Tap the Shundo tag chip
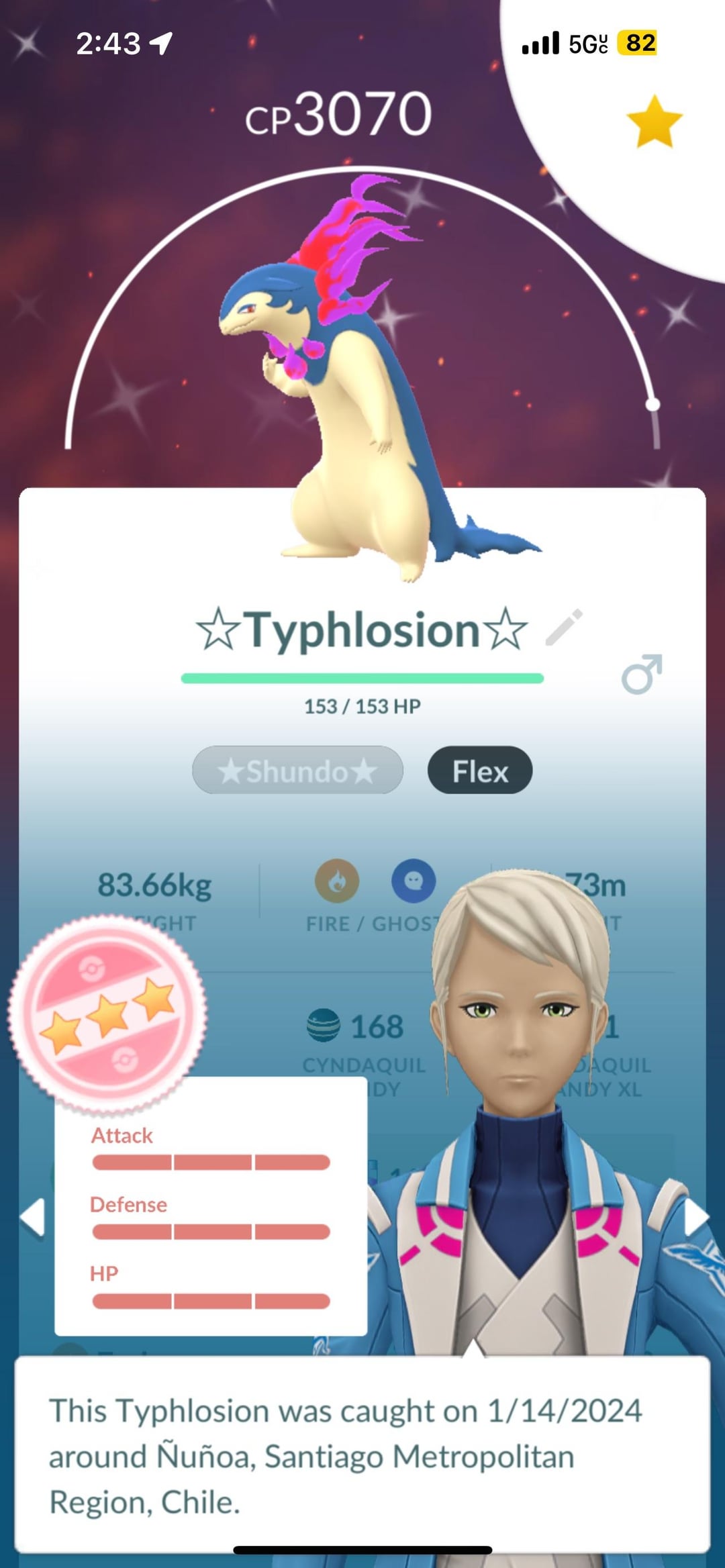 [x=297, y=771]
